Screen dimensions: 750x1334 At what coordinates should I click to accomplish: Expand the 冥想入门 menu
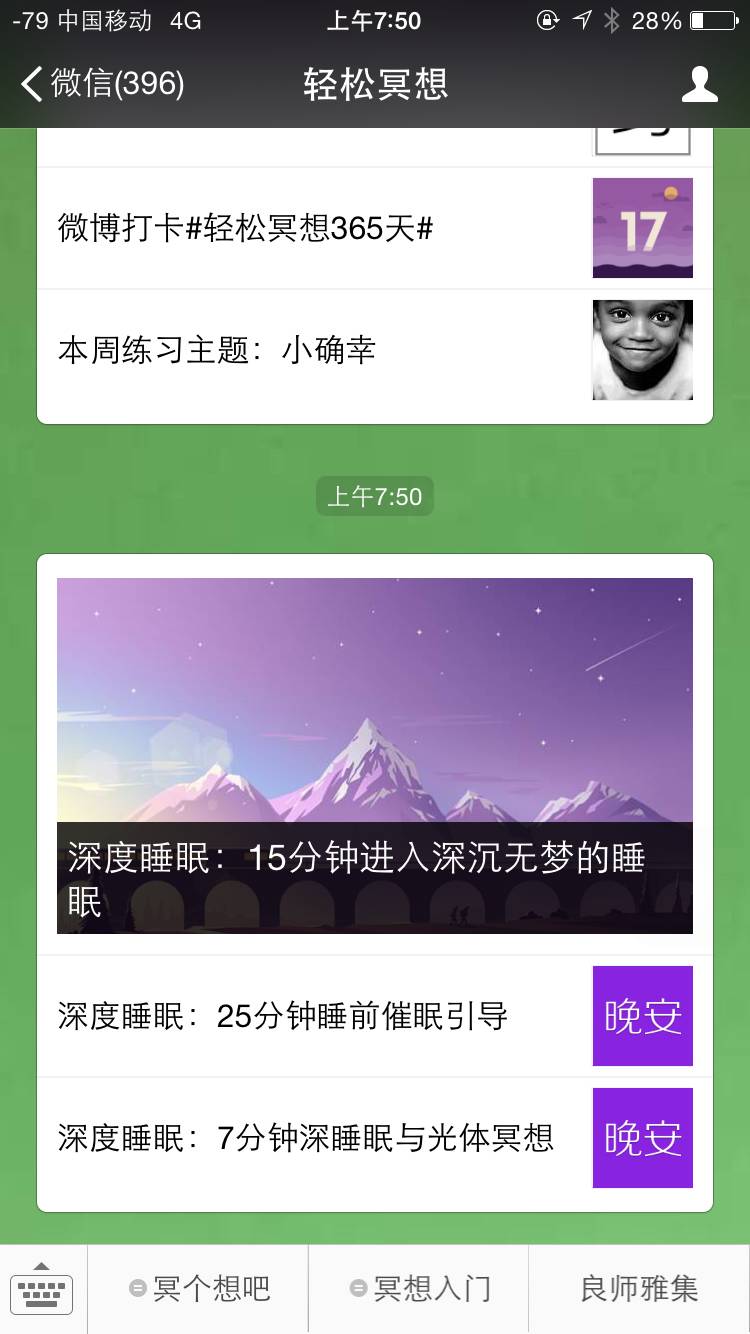point(419,1289)
